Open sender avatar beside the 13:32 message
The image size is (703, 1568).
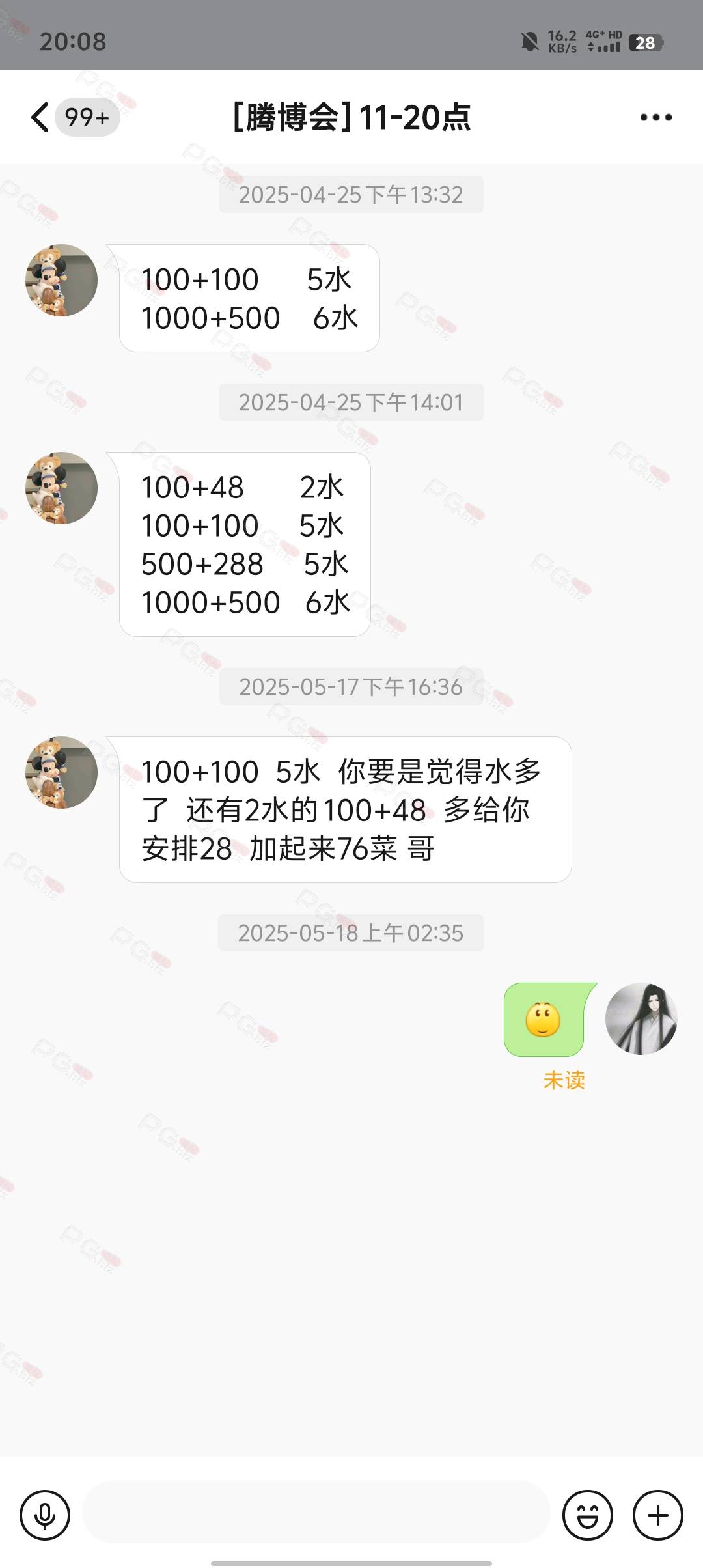61,281
